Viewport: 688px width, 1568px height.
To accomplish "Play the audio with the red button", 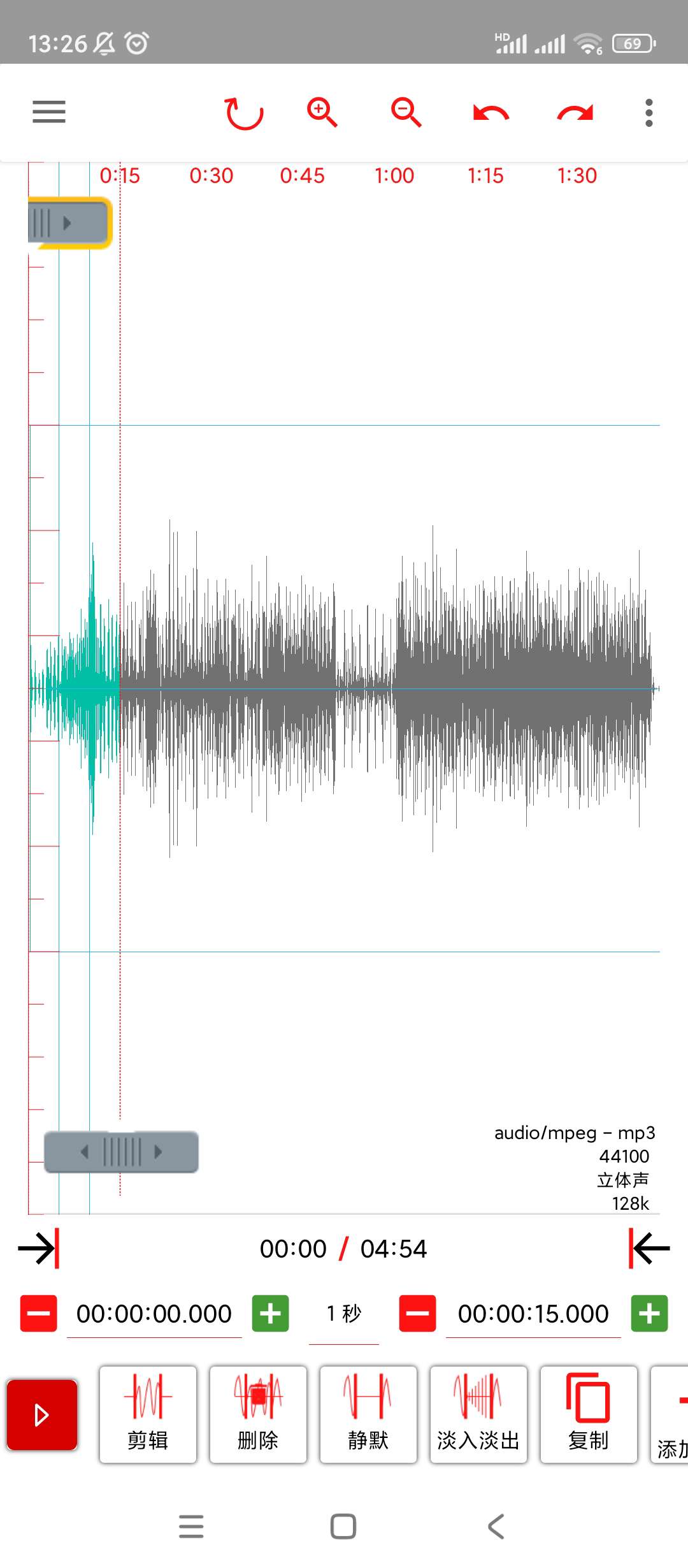I will point(42,1414).
